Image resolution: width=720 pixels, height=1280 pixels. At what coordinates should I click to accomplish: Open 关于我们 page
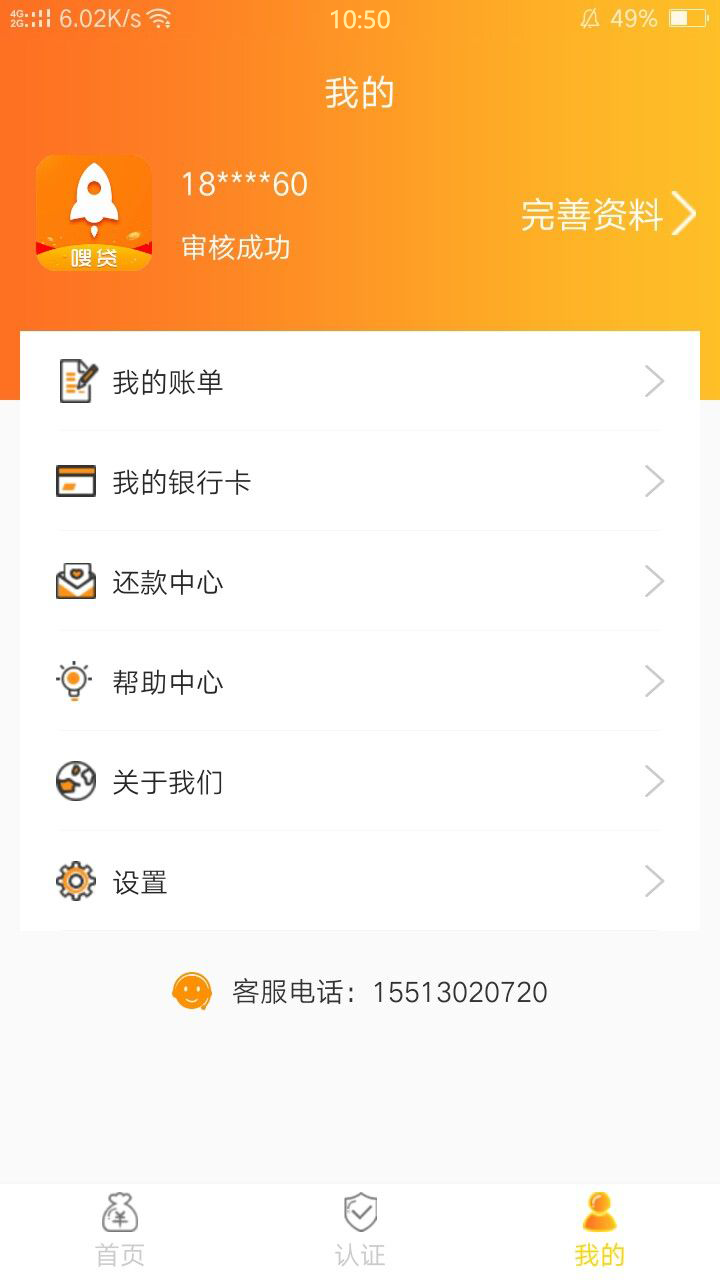(x=360, y=781)
